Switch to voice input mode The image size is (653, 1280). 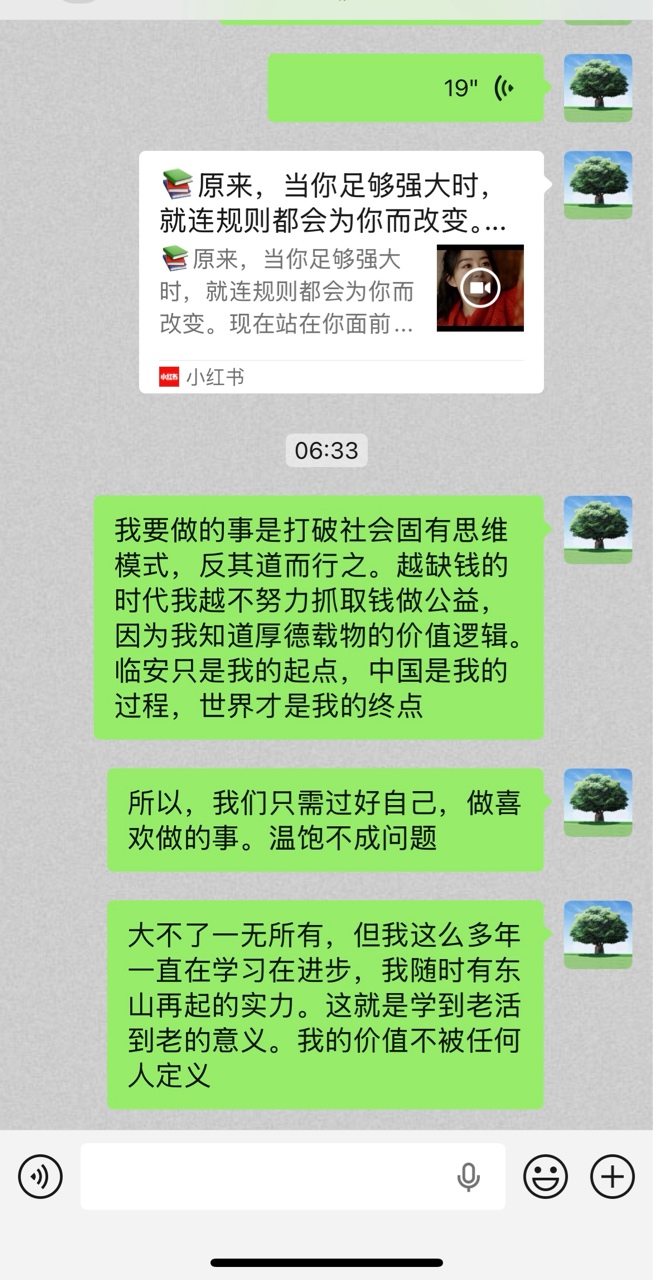tap(40, 1176)
